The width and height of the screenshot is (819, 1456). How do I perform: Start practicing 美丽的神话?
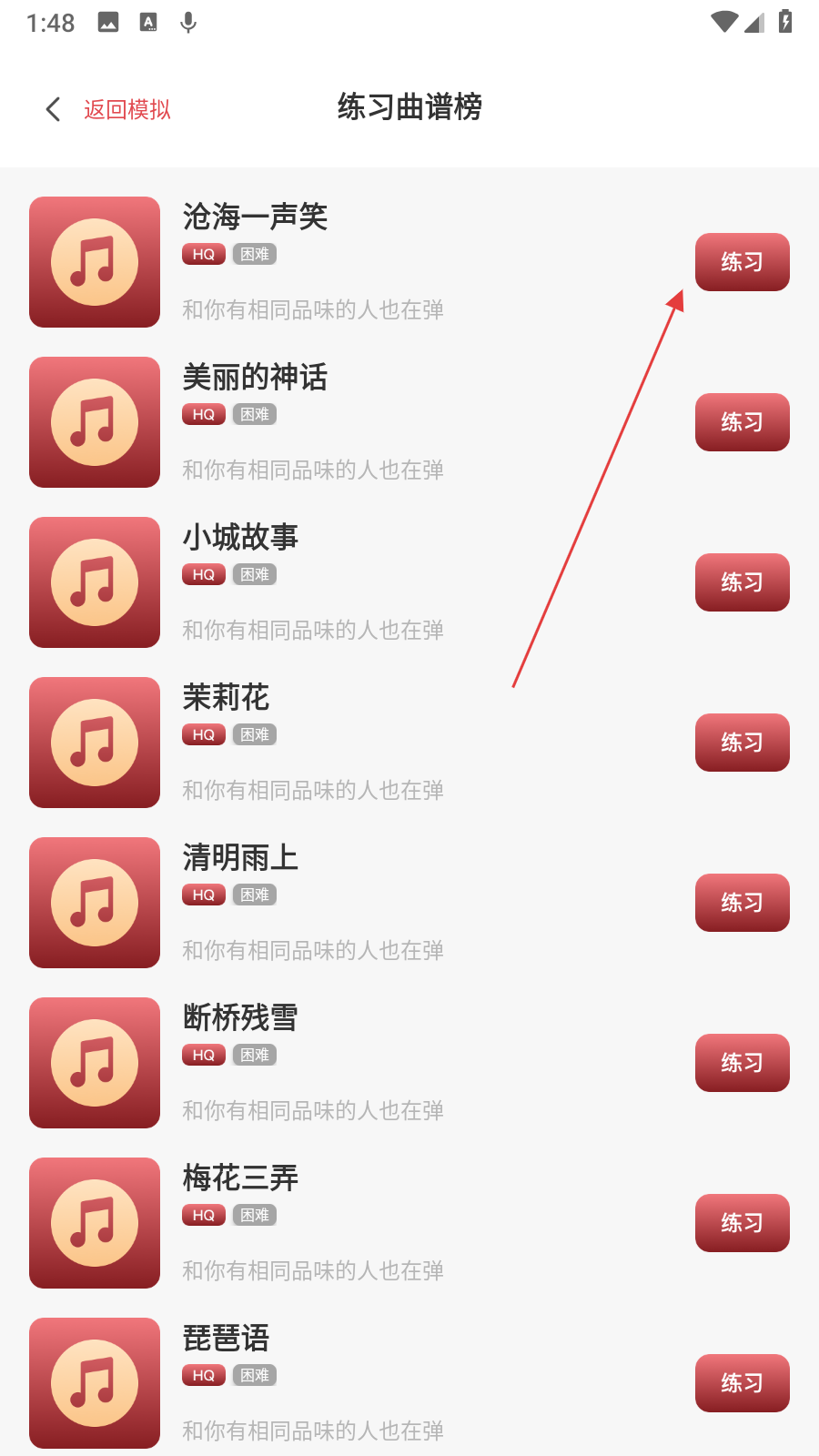tap(743, 422)
